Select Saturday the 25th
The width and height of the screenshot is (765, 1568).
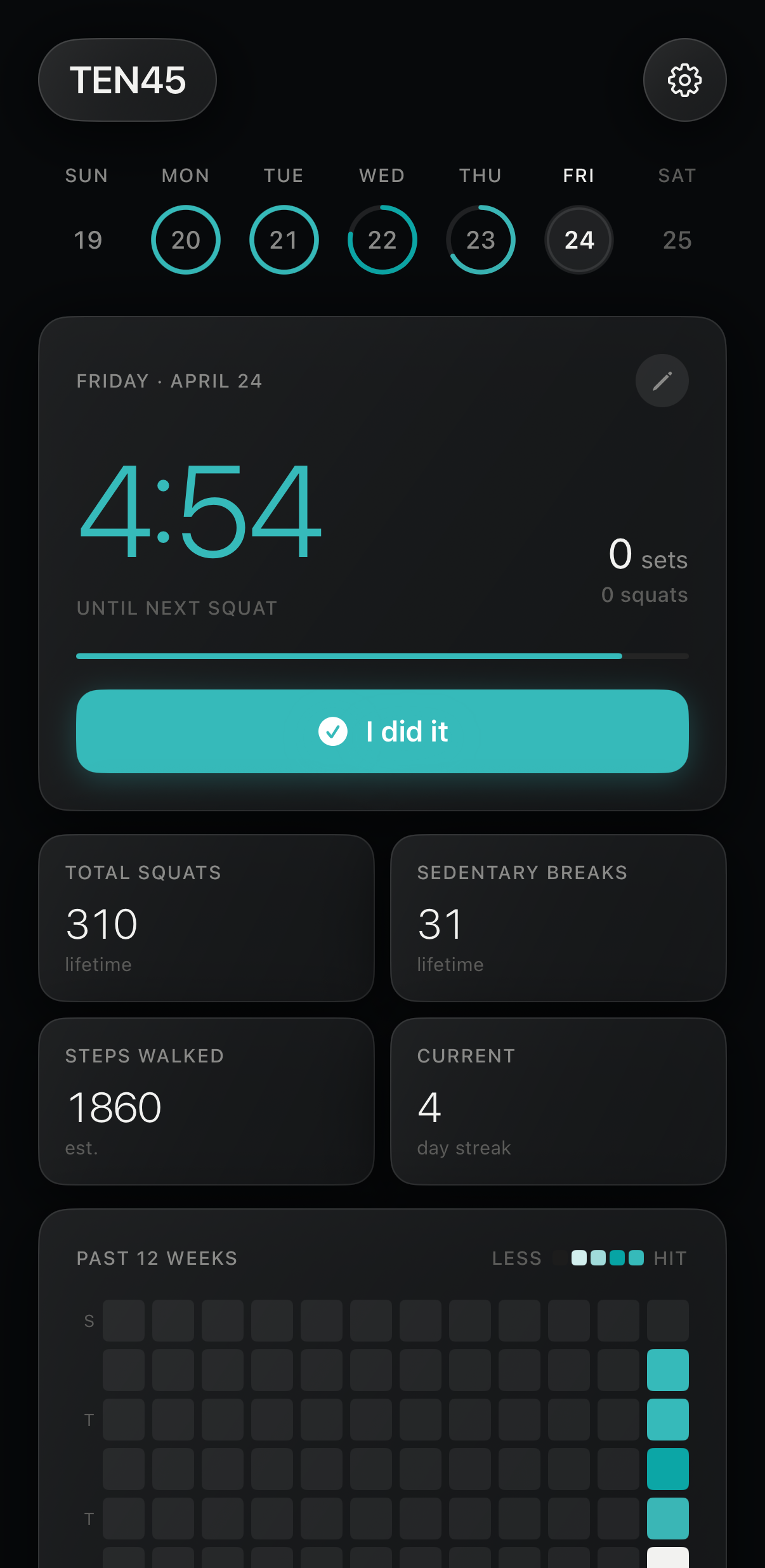(676, 240)
